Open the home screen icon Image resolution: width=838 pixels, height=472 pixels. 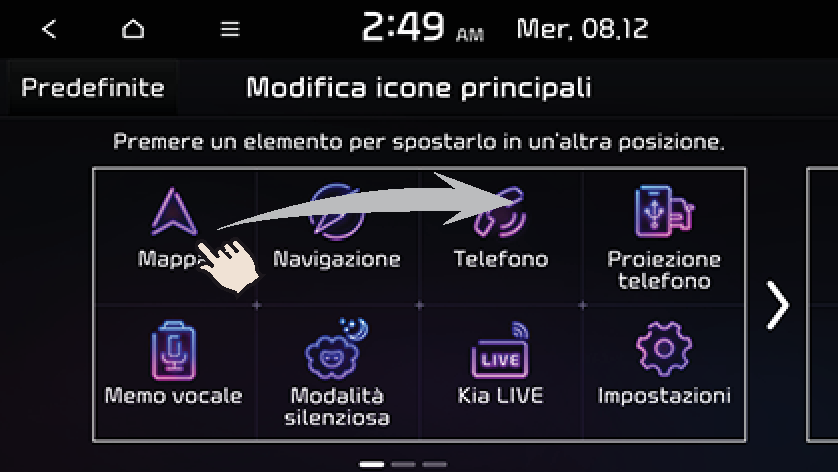(133, 29)
